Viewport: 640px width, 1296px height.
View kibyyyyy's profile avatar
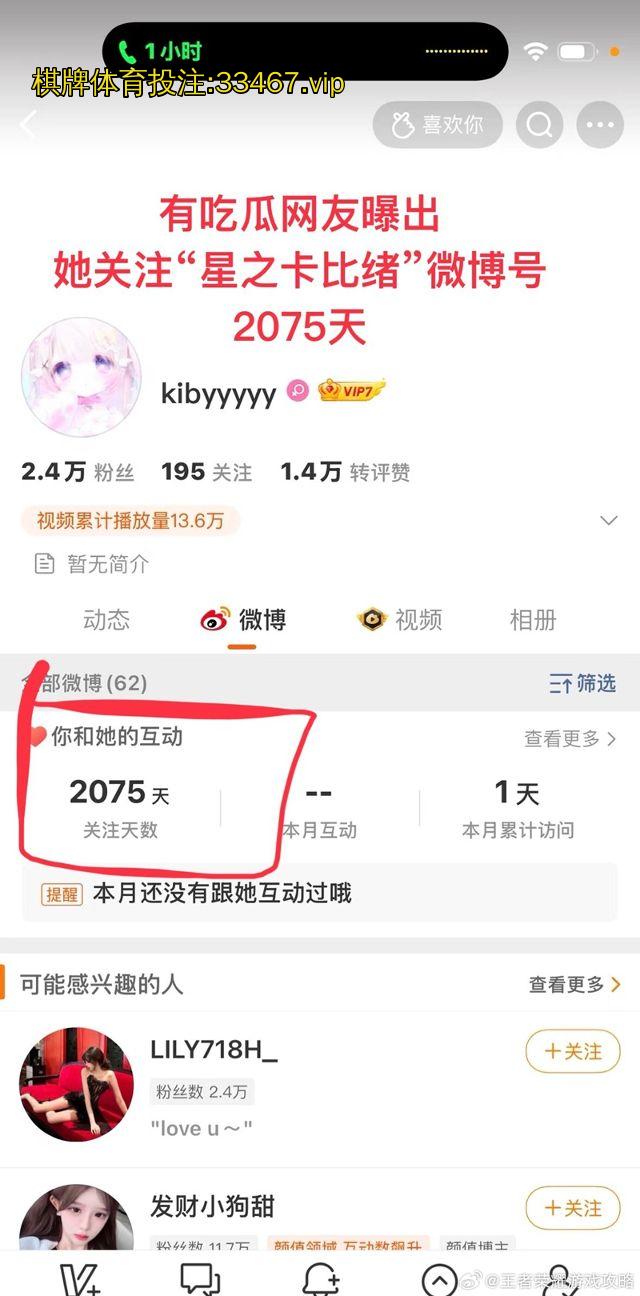(x=81, y=378)
